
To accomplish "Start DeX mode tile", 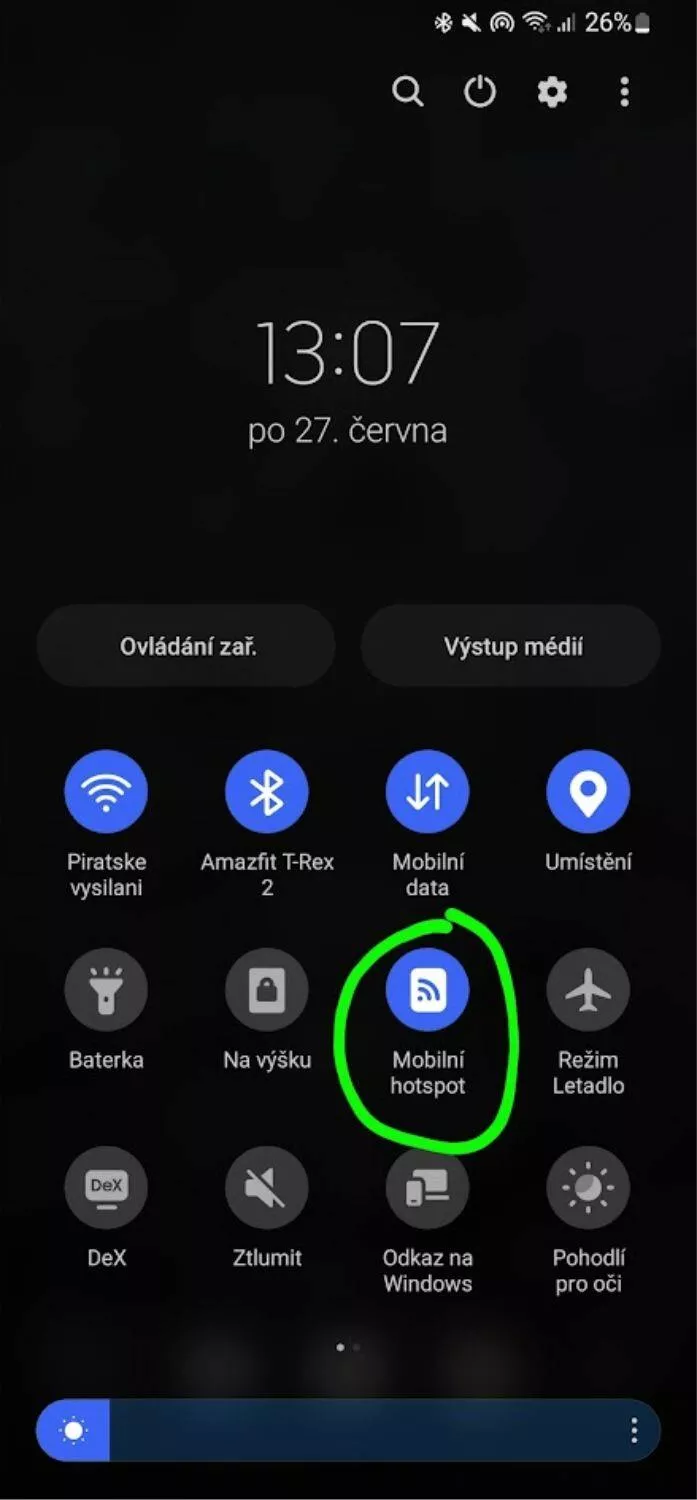I will point(106,1188).
